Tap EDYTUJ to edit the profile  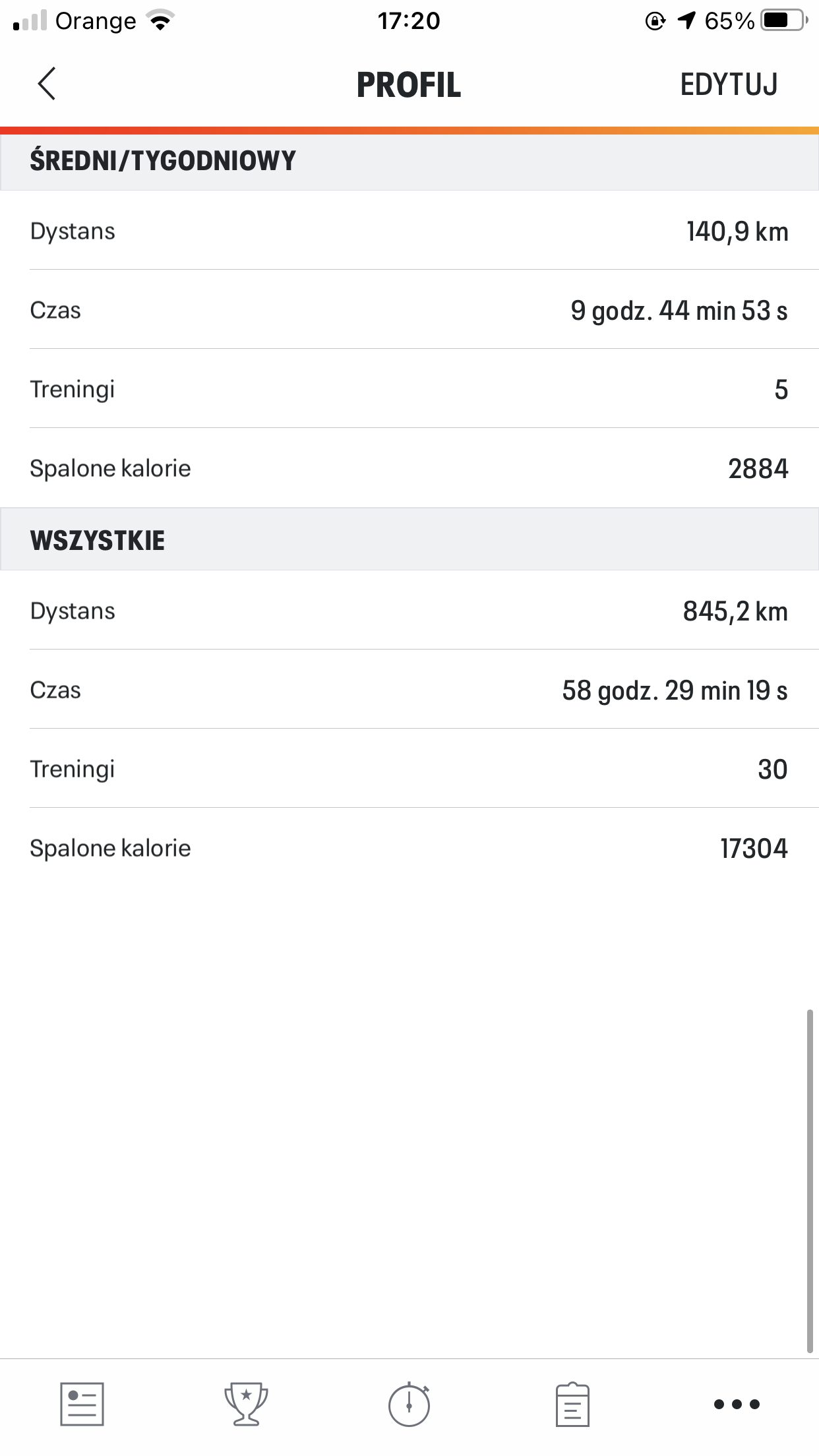pos(729,84)
